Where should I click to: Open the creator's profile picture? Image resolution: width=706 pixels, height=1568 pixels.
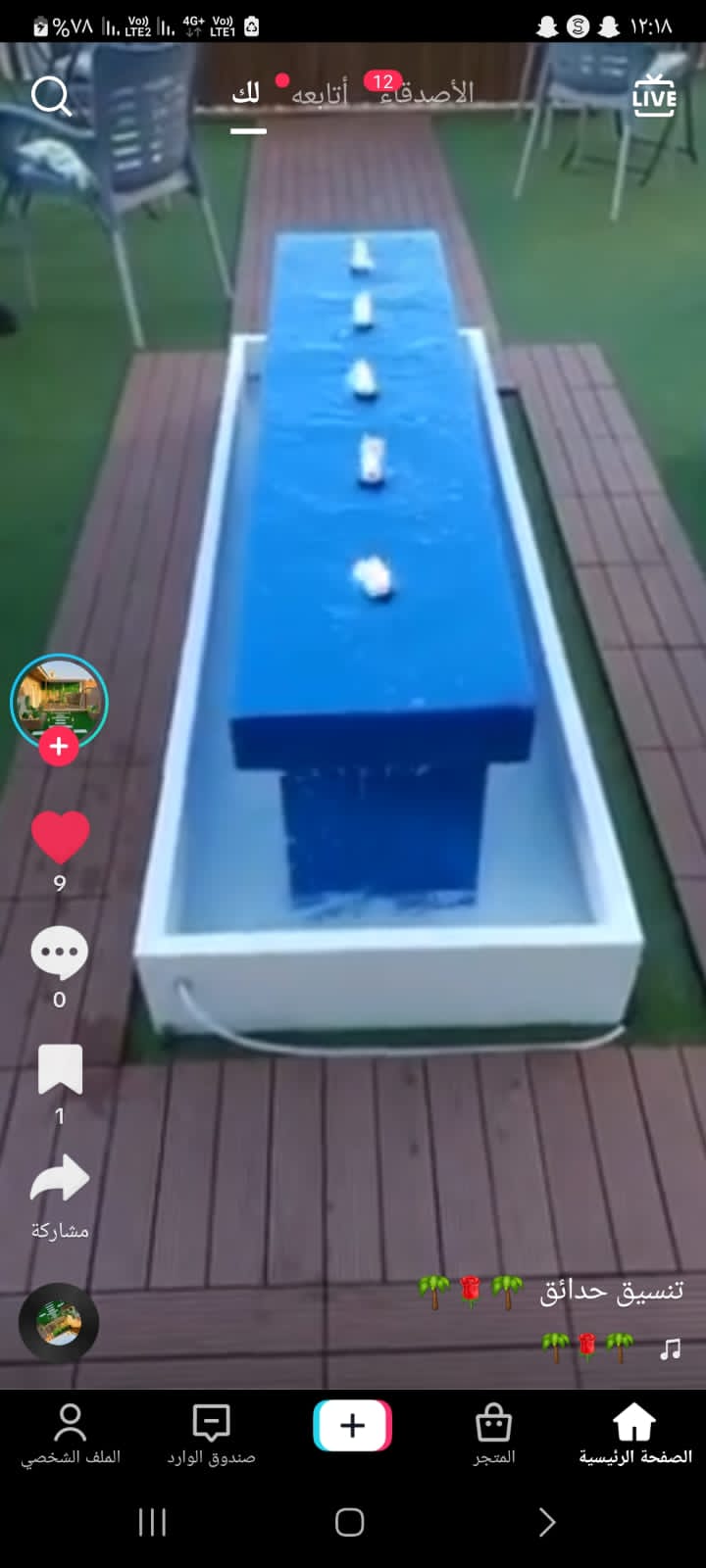(x=59, y=701)
